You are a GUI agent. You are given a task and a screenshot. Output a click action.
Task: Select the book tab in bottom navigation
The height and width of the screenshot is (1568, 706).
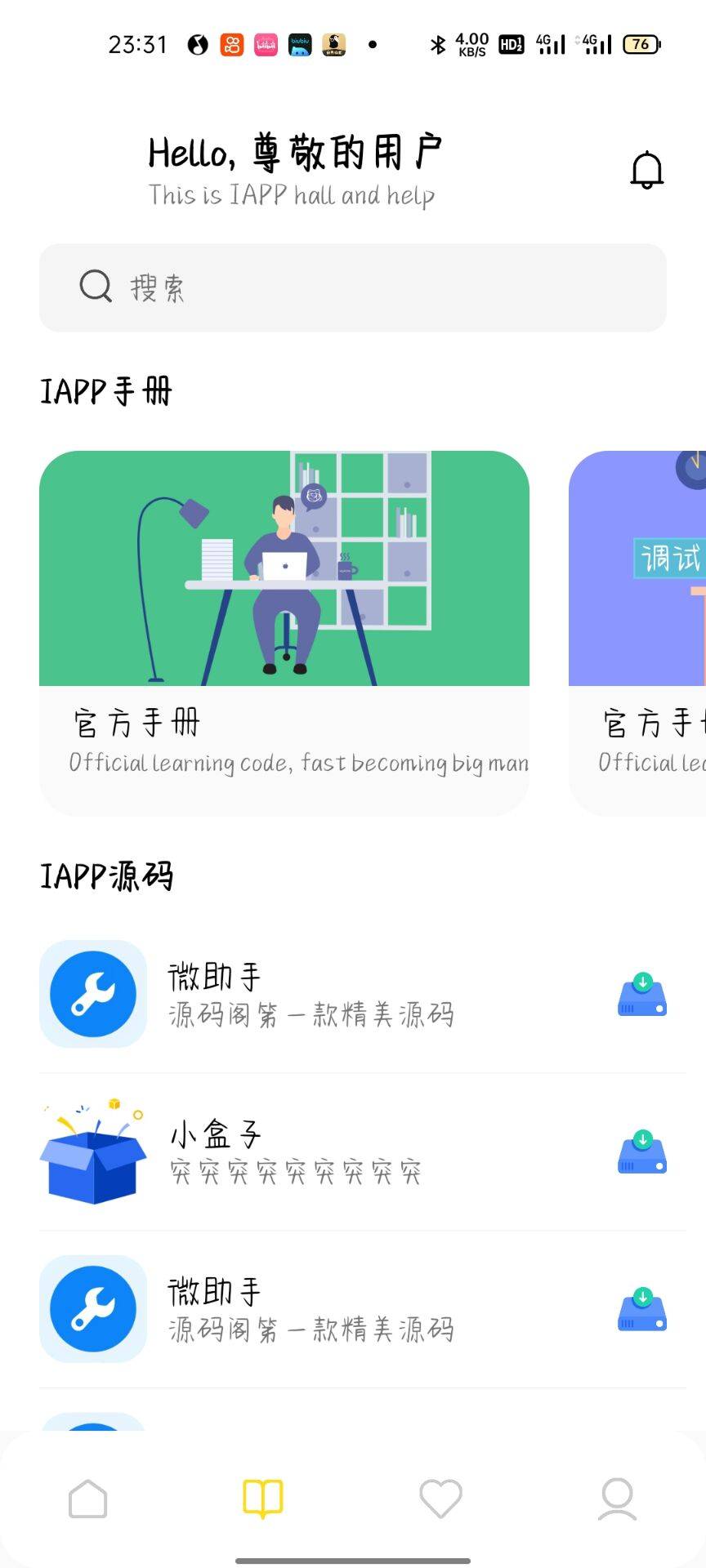coord(263,1499)
